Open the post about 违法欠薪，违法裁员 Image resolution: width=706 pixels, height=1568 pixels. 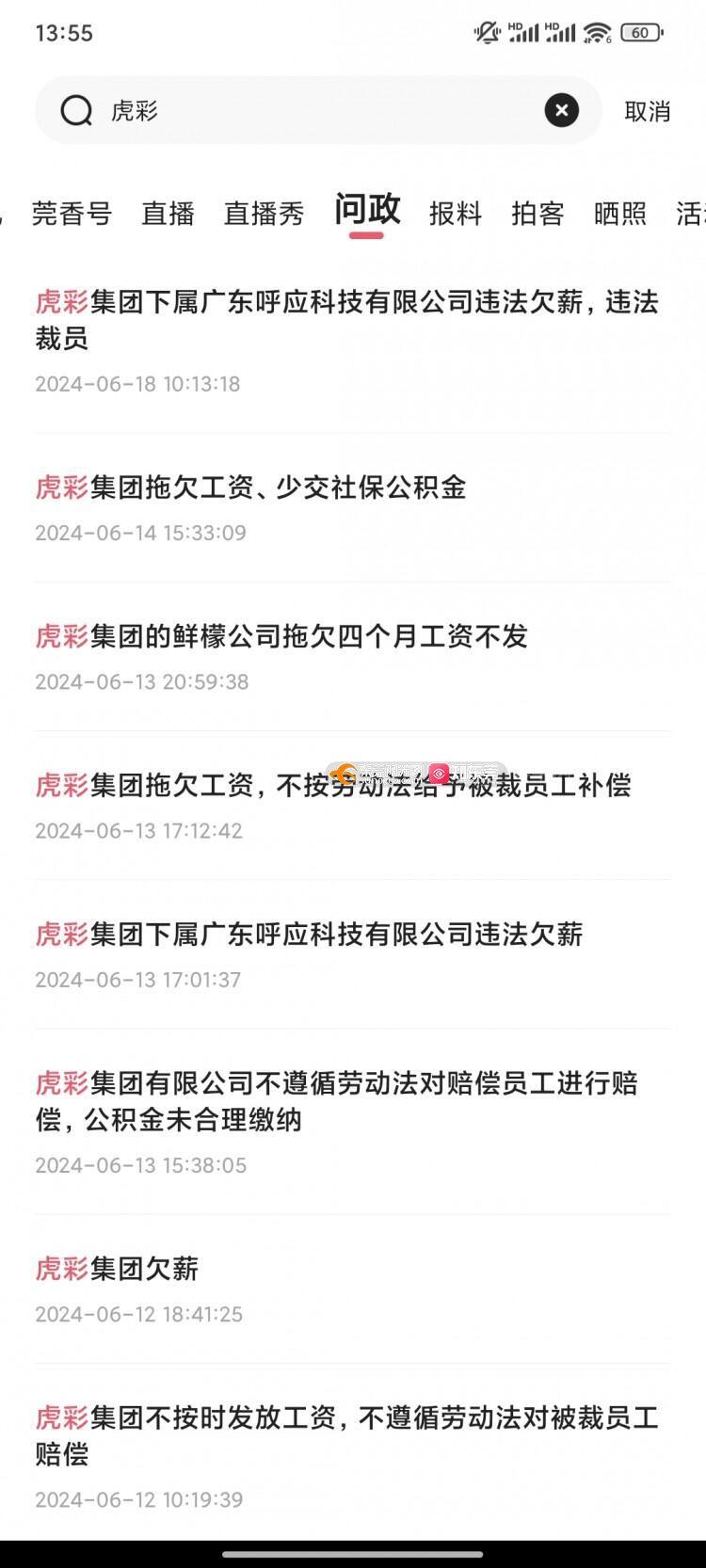pos(346,320)
